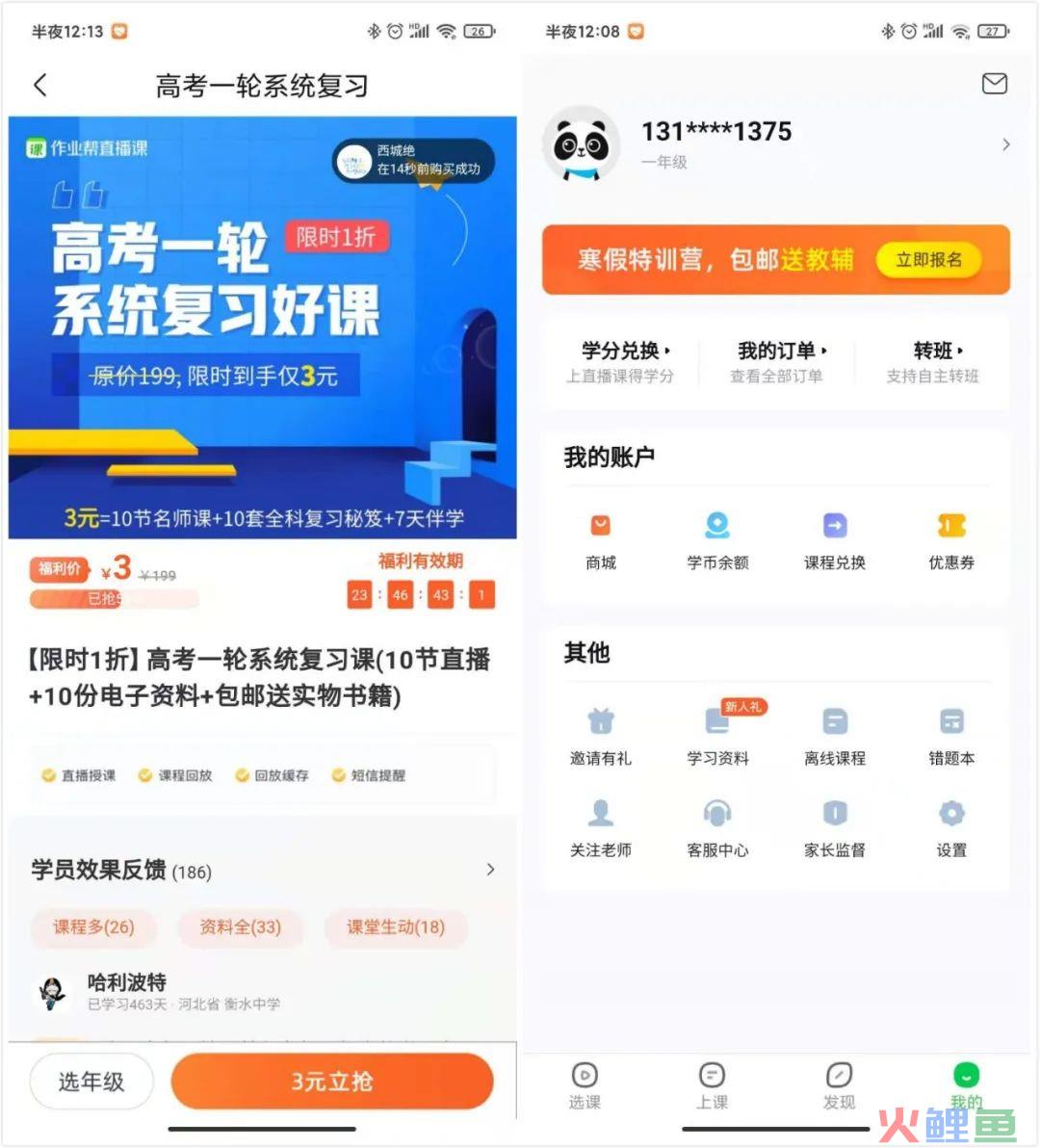Tap 立即报名 on the 寒假特训营 banner
Viewport: 1040px width, 1148px height.
(x=928, y=260)
